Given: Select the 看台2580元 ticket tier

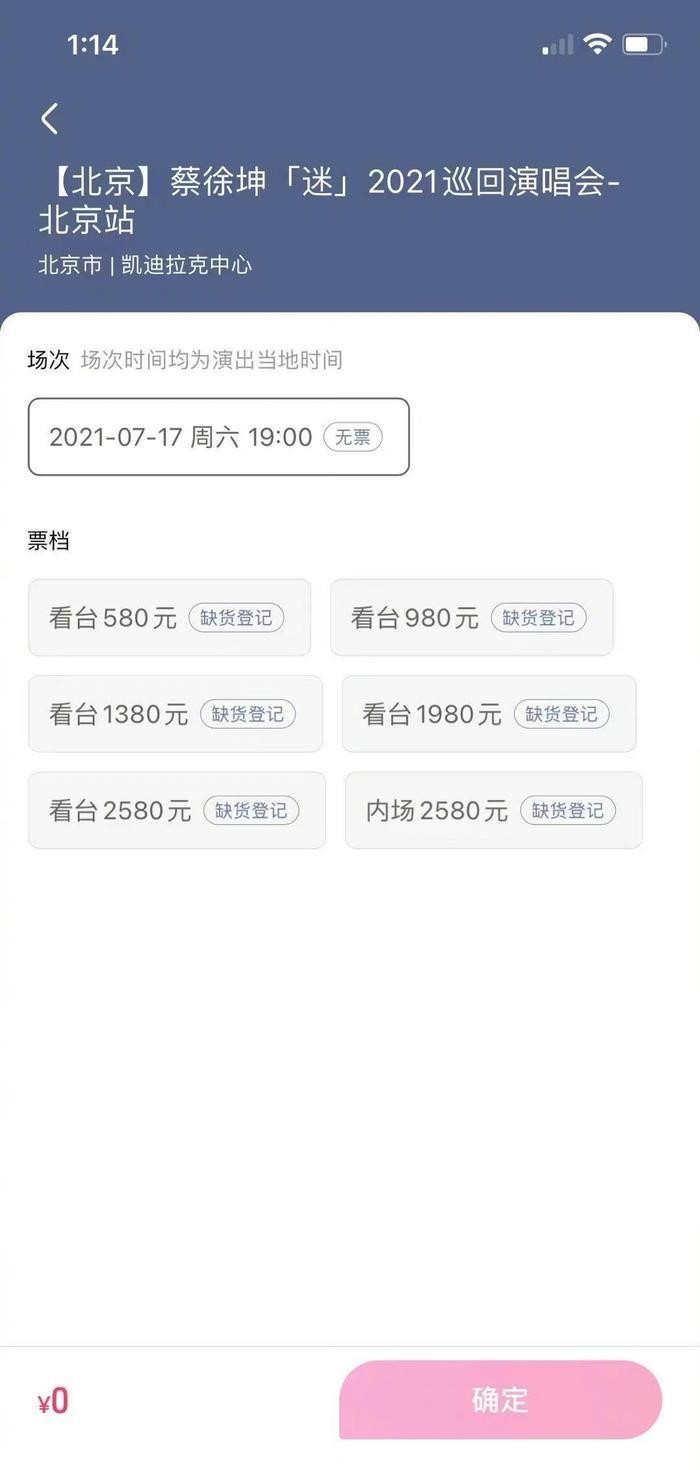Looking at the screenshot, I should (x=176, y=811).
